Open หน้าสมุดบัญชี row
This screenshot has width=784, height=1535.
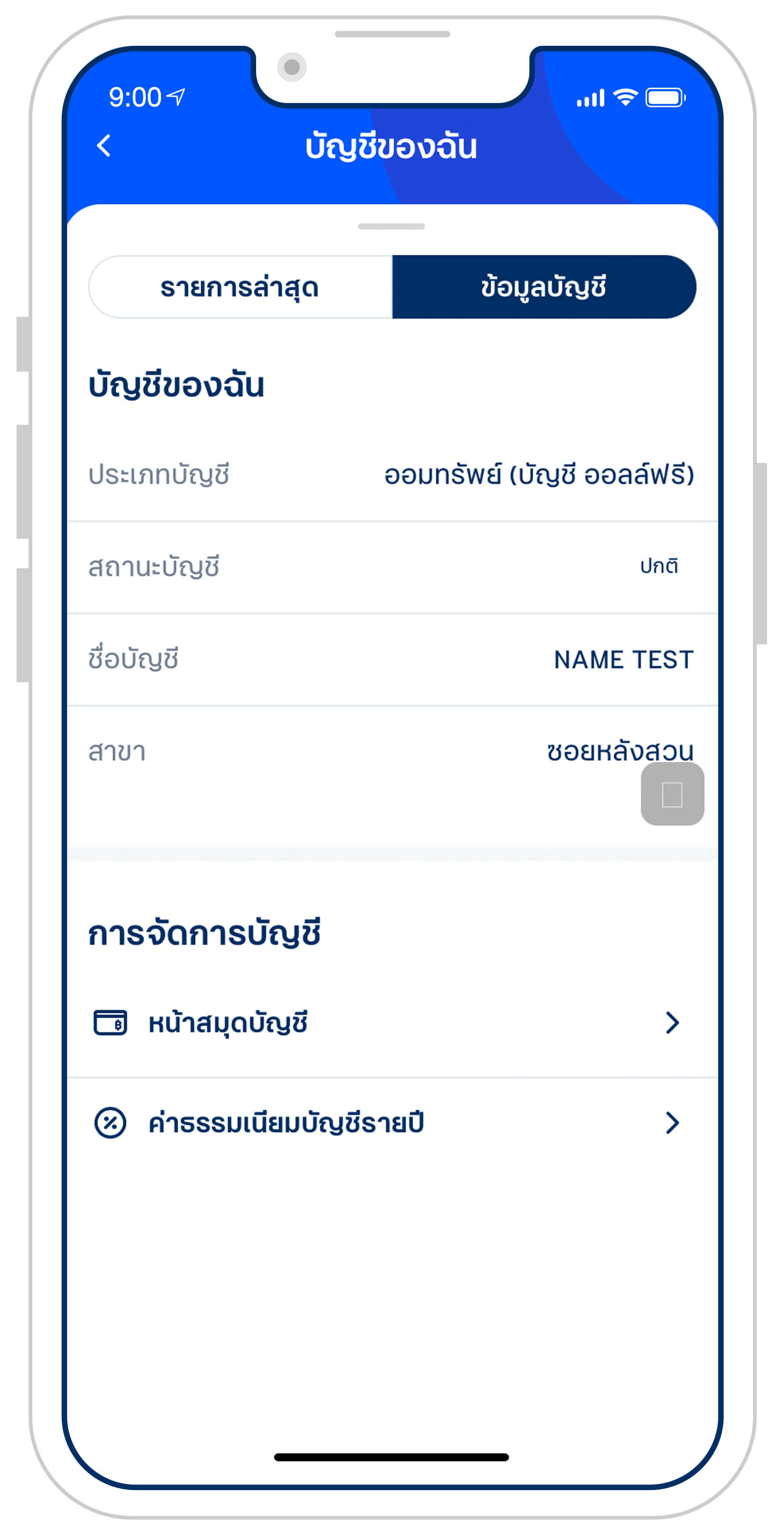[x=392, y=1023]
